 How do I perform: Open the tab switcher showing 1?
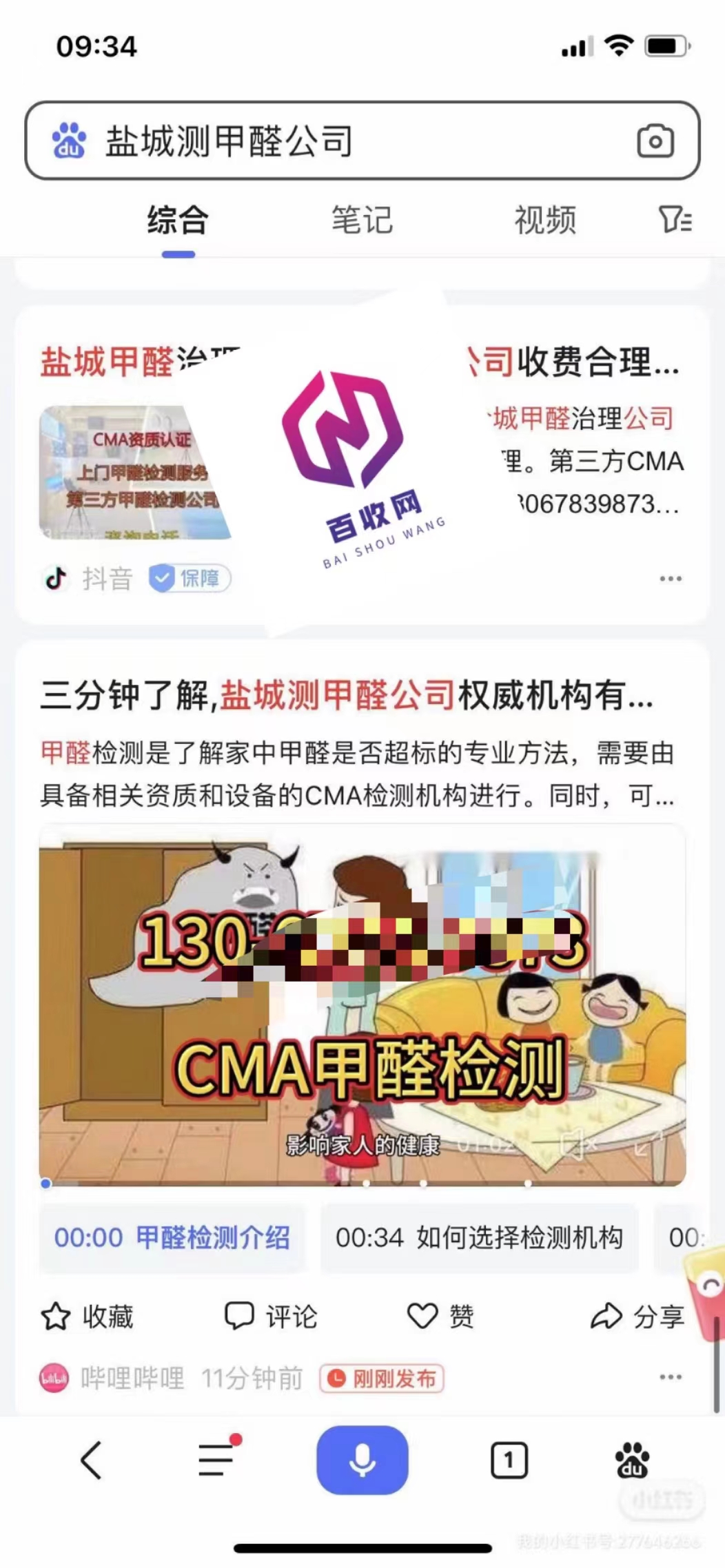(509, 1460)
